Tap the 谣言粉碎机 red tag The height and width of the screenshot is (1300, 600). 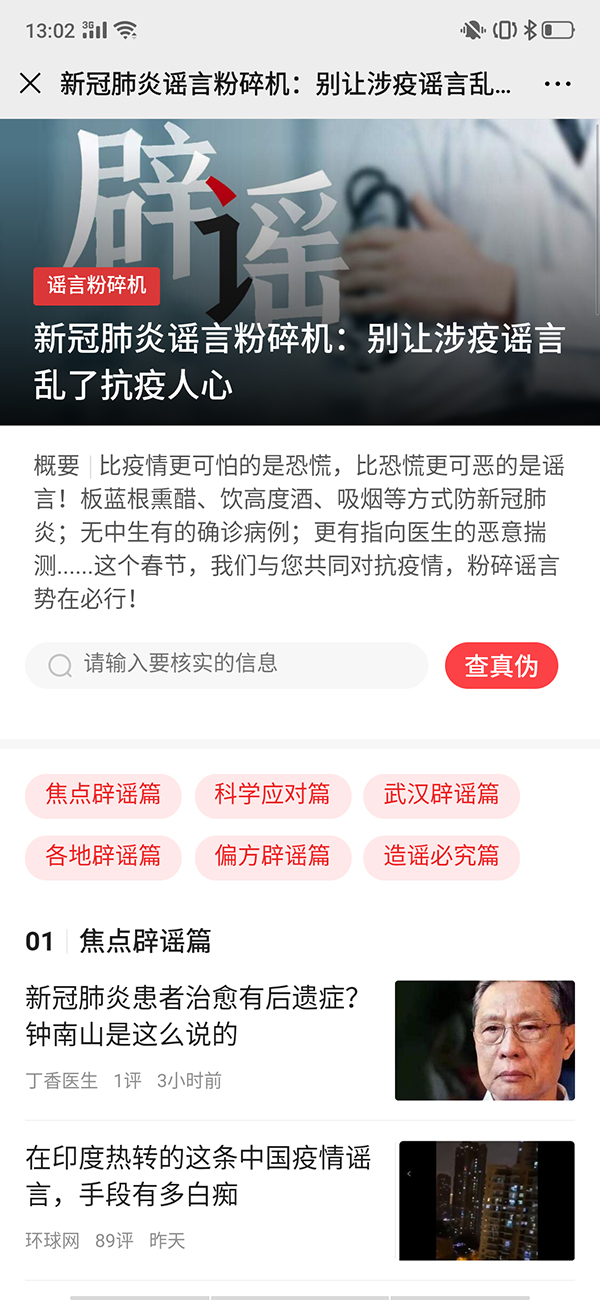pos(96,286)
